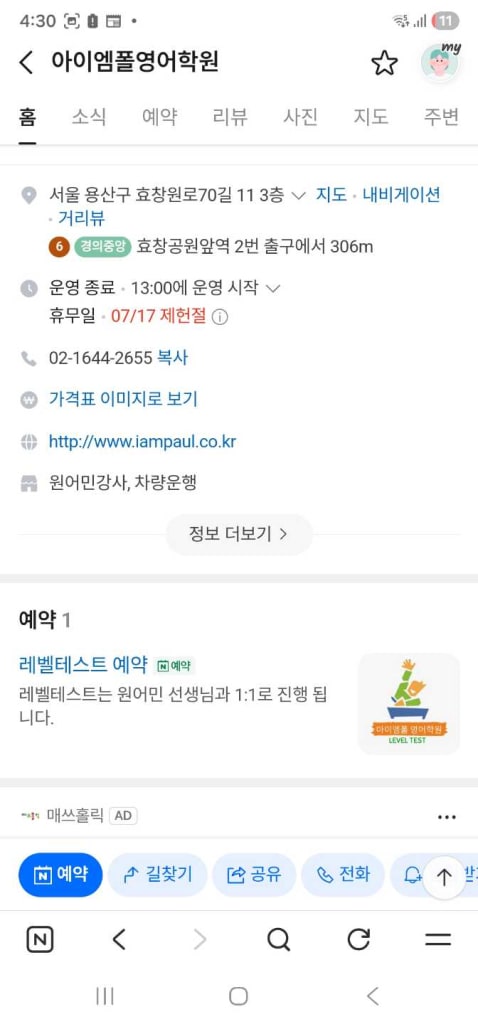Open the iampaul.co.kr website link
Image resolution: width=478 pixels, height=1024 pixels.
142,442
